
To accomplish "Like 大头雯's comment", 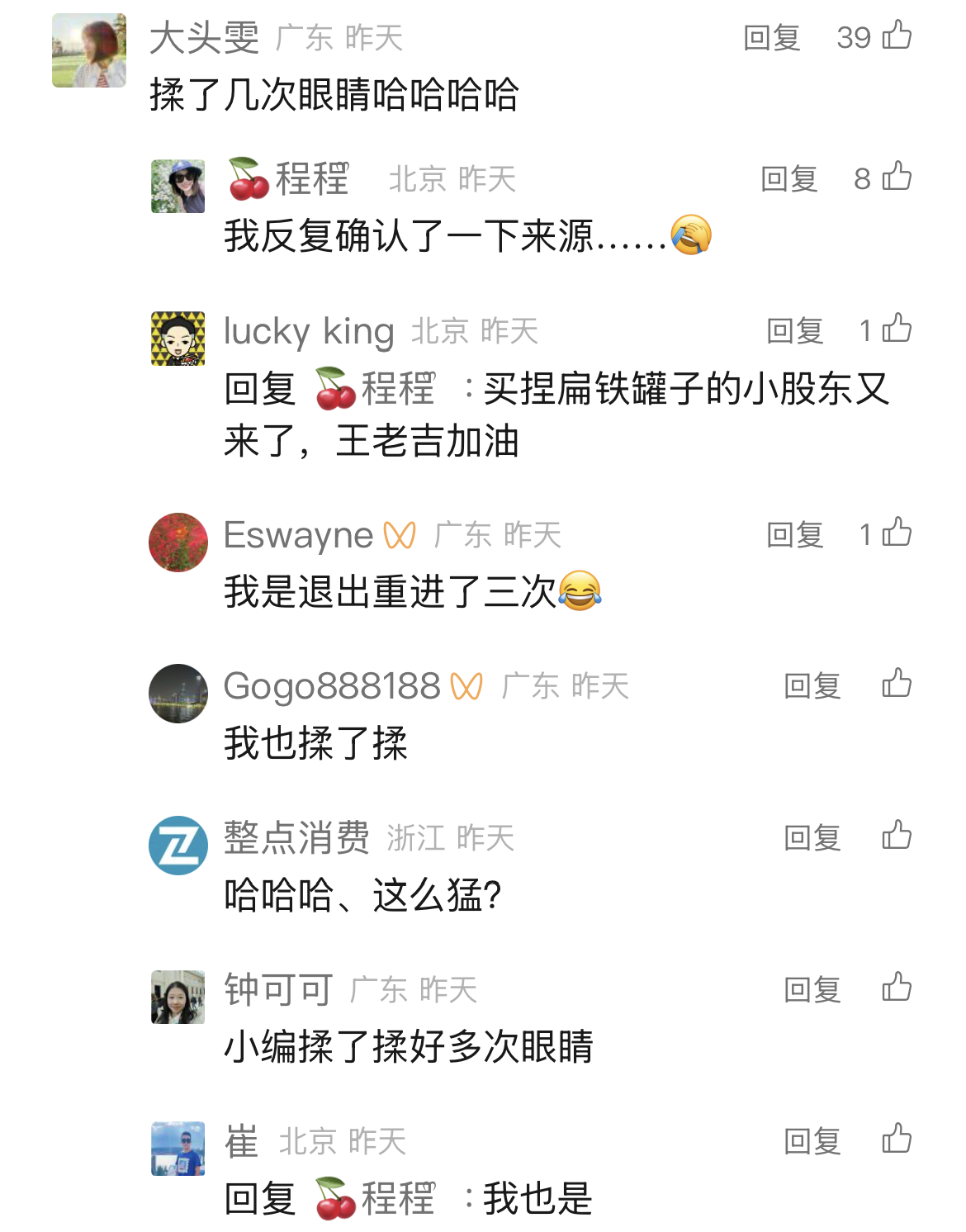I will pyautogui.click(x=897, y=36).
